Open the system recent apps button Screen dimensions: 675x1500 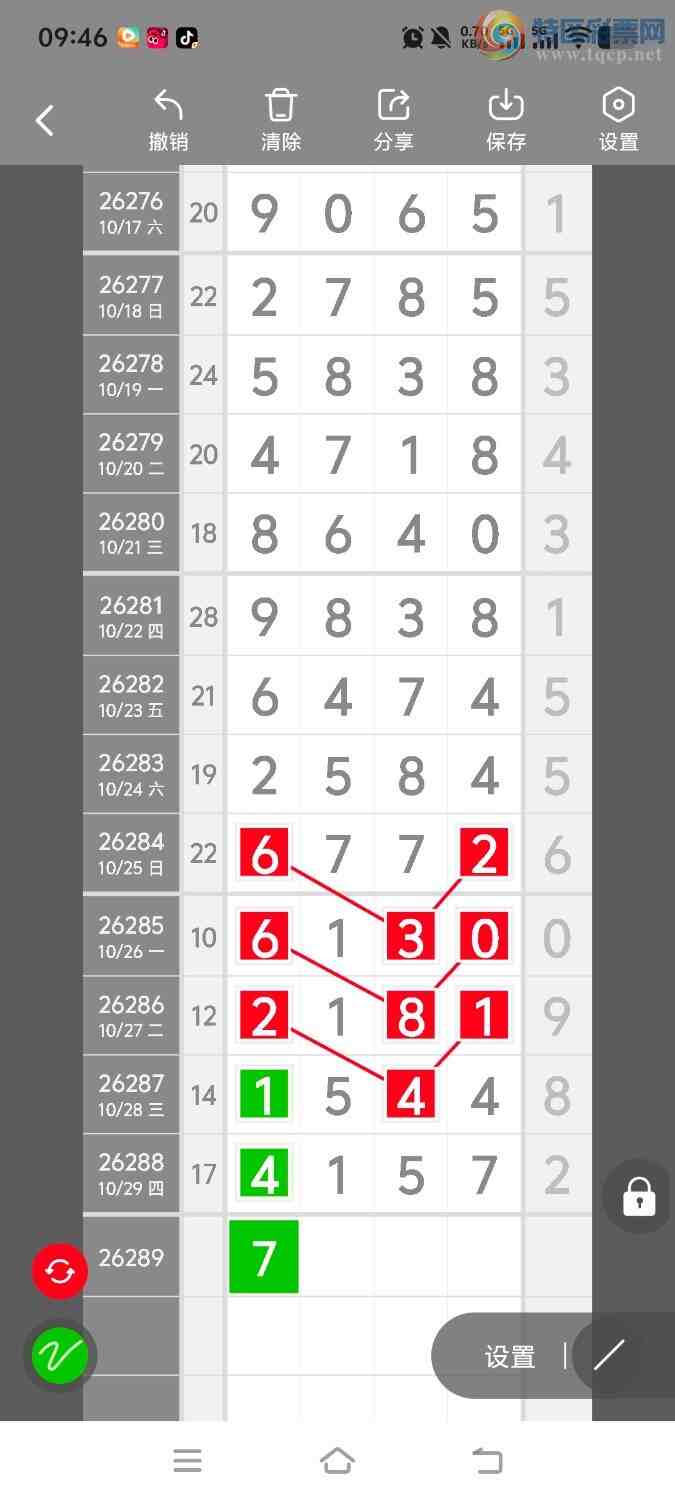[187, 1461]
